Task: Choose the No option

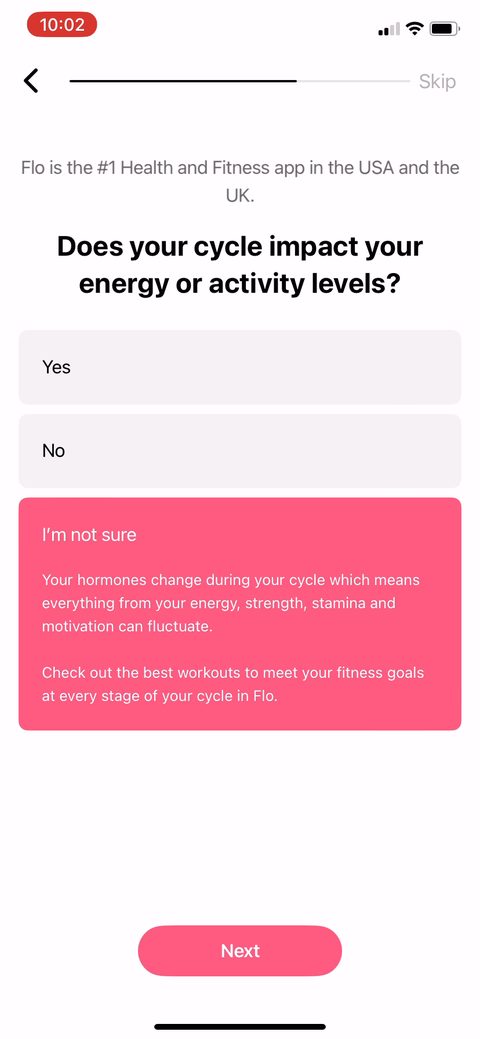Action: (239, 451)
